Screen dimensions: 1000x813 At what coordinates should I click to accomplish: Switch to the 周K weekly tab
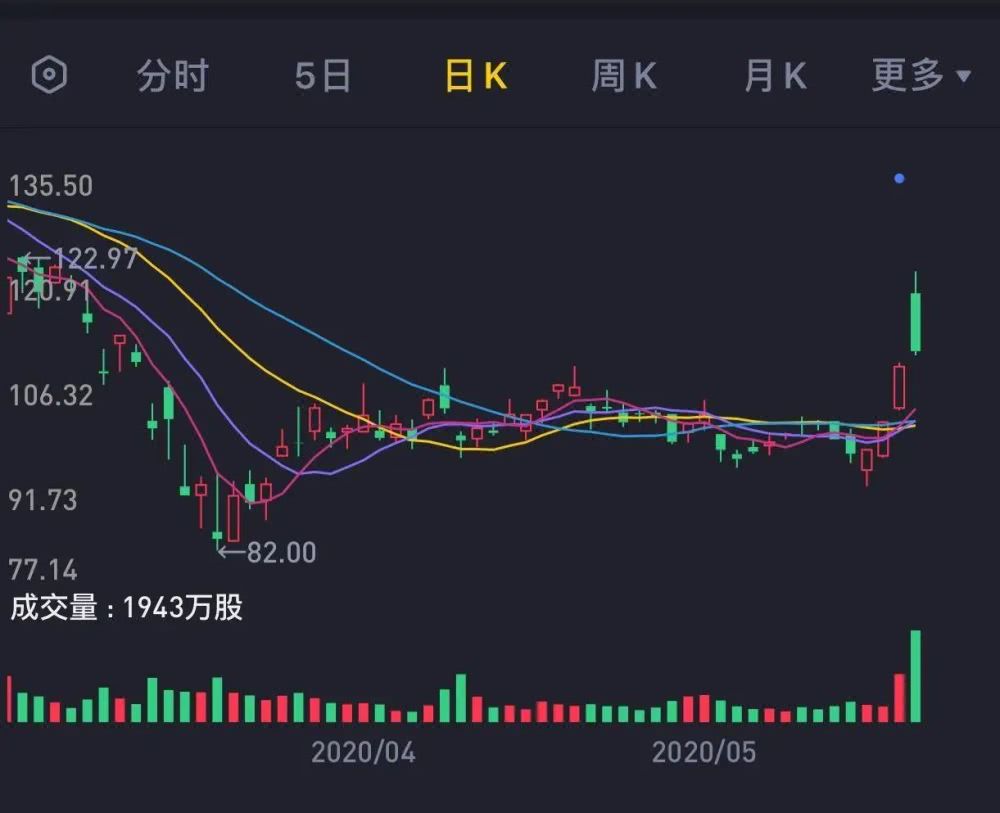[624, 76]
